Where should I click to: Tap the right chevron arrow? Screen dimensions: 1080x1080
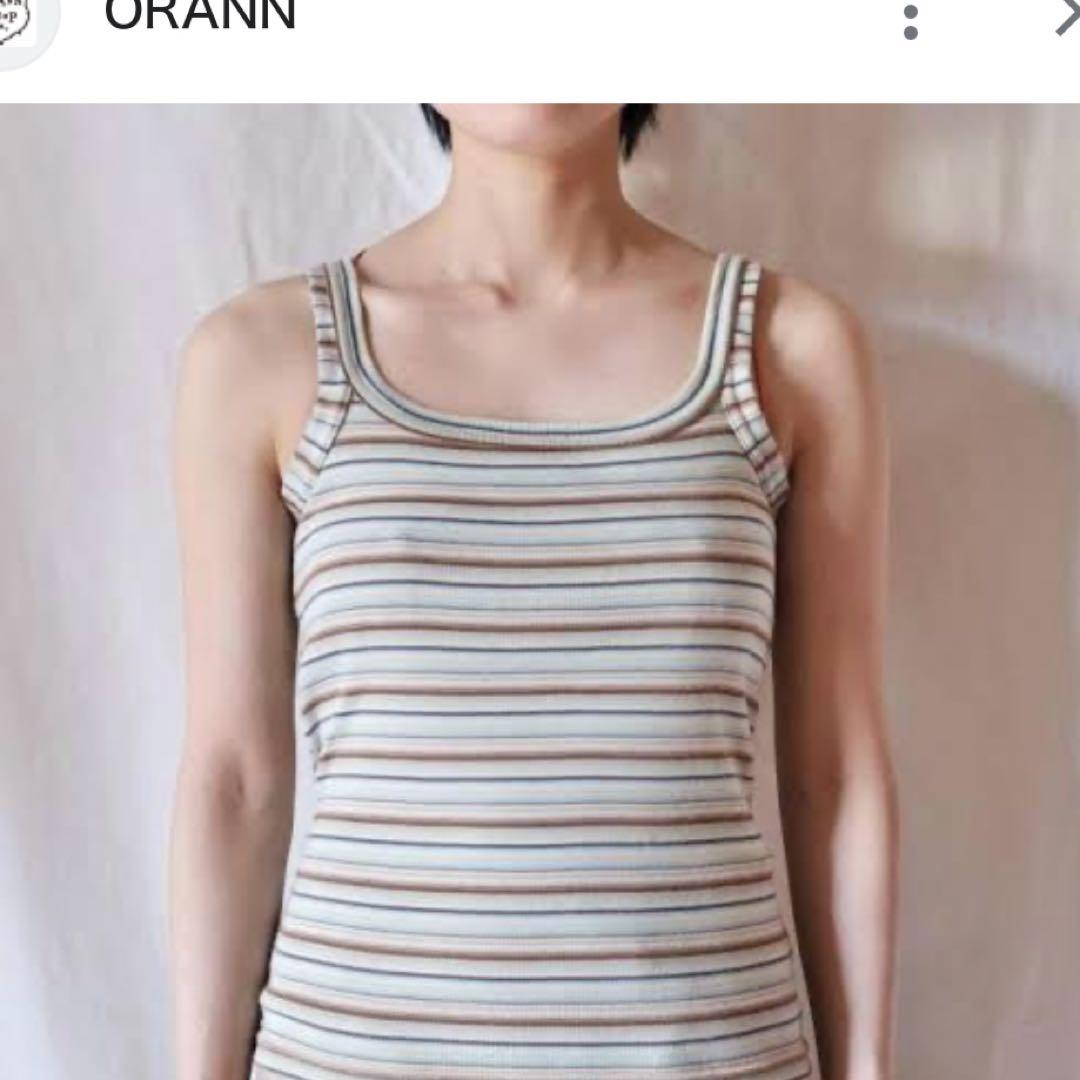[x=1067, y=18]
